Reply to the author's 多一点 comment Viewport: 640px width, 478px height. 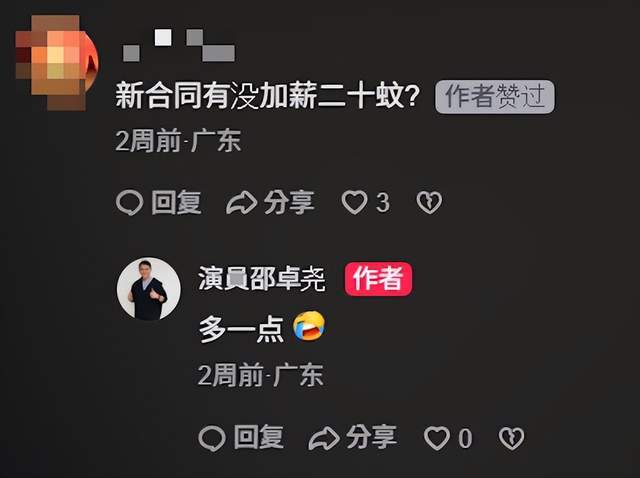(x=242, y=437)
